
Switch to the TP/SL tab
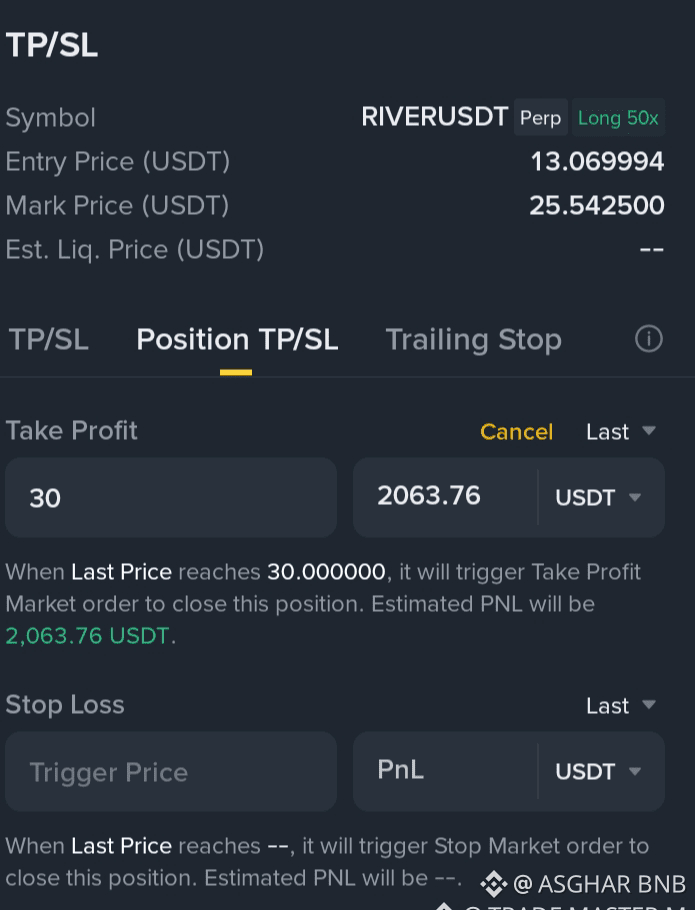click(49, 339)
